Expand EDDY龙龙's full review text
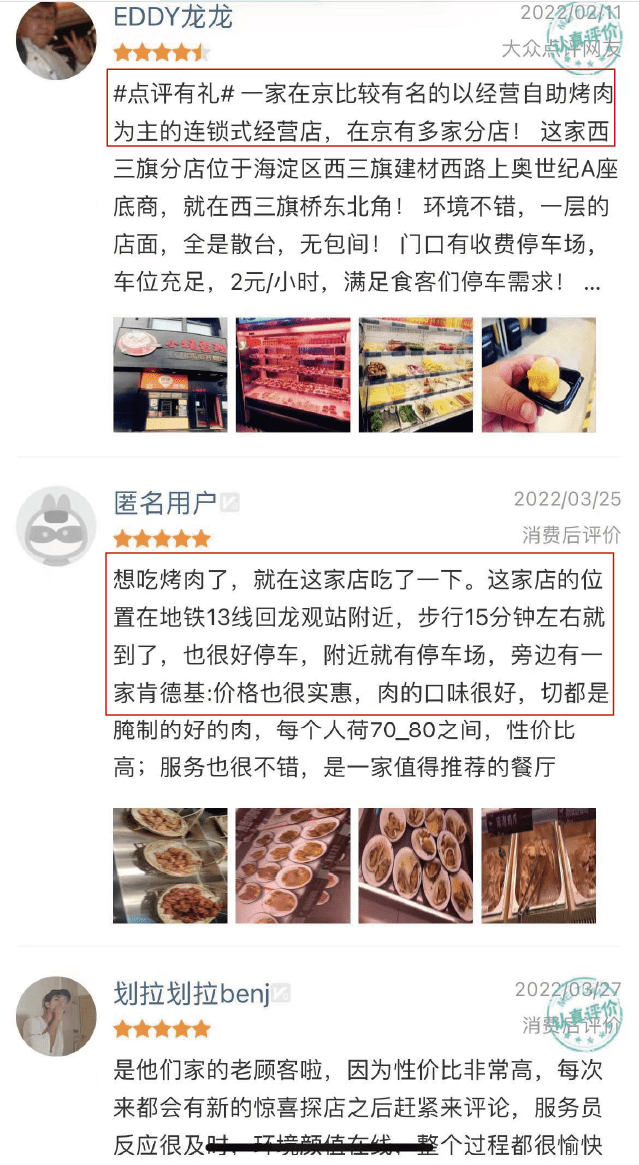639x1165 pixels. click(x=592, y=283)
